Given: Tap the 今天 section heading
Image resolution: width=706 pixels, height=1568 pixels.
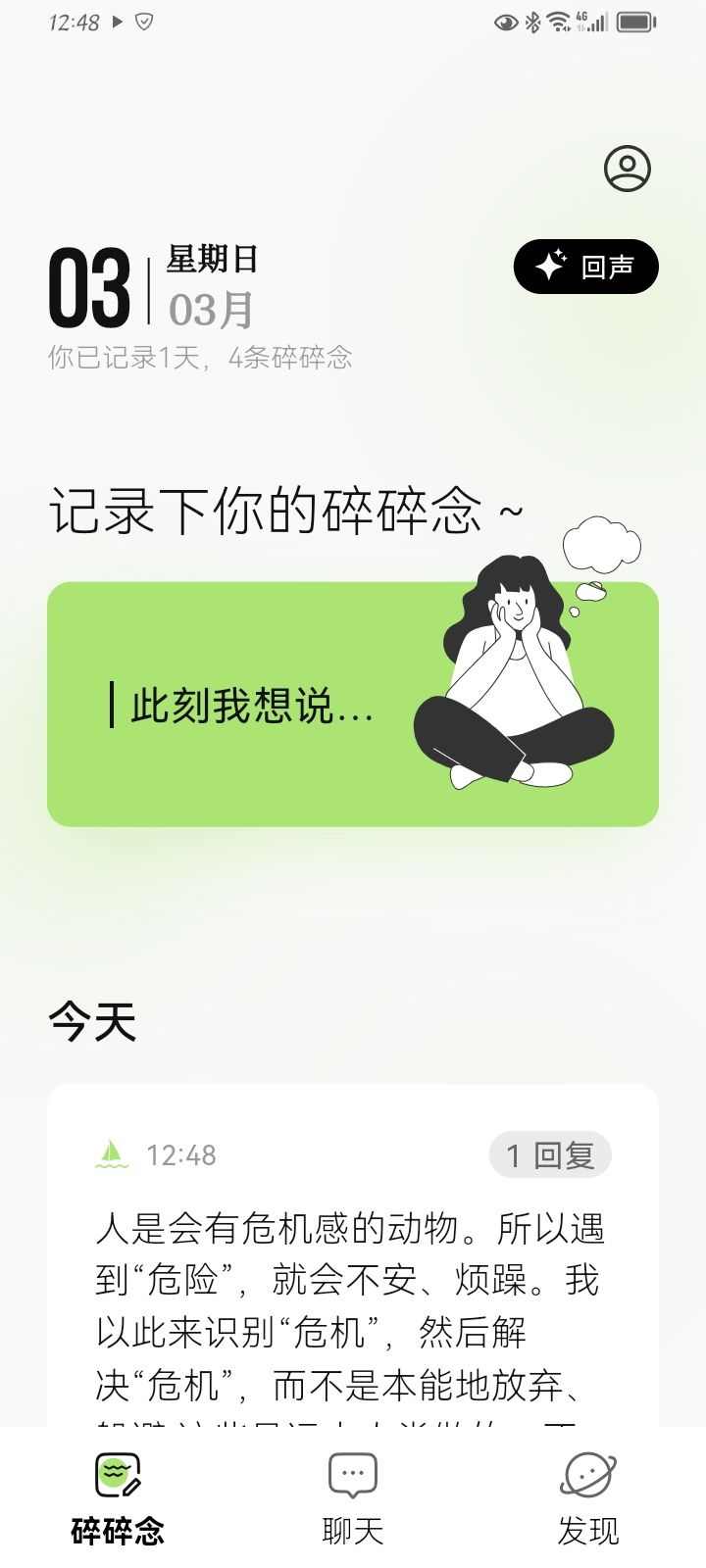Looking at the screenshot, I should pyautogui.click(x=93, y=1021).
